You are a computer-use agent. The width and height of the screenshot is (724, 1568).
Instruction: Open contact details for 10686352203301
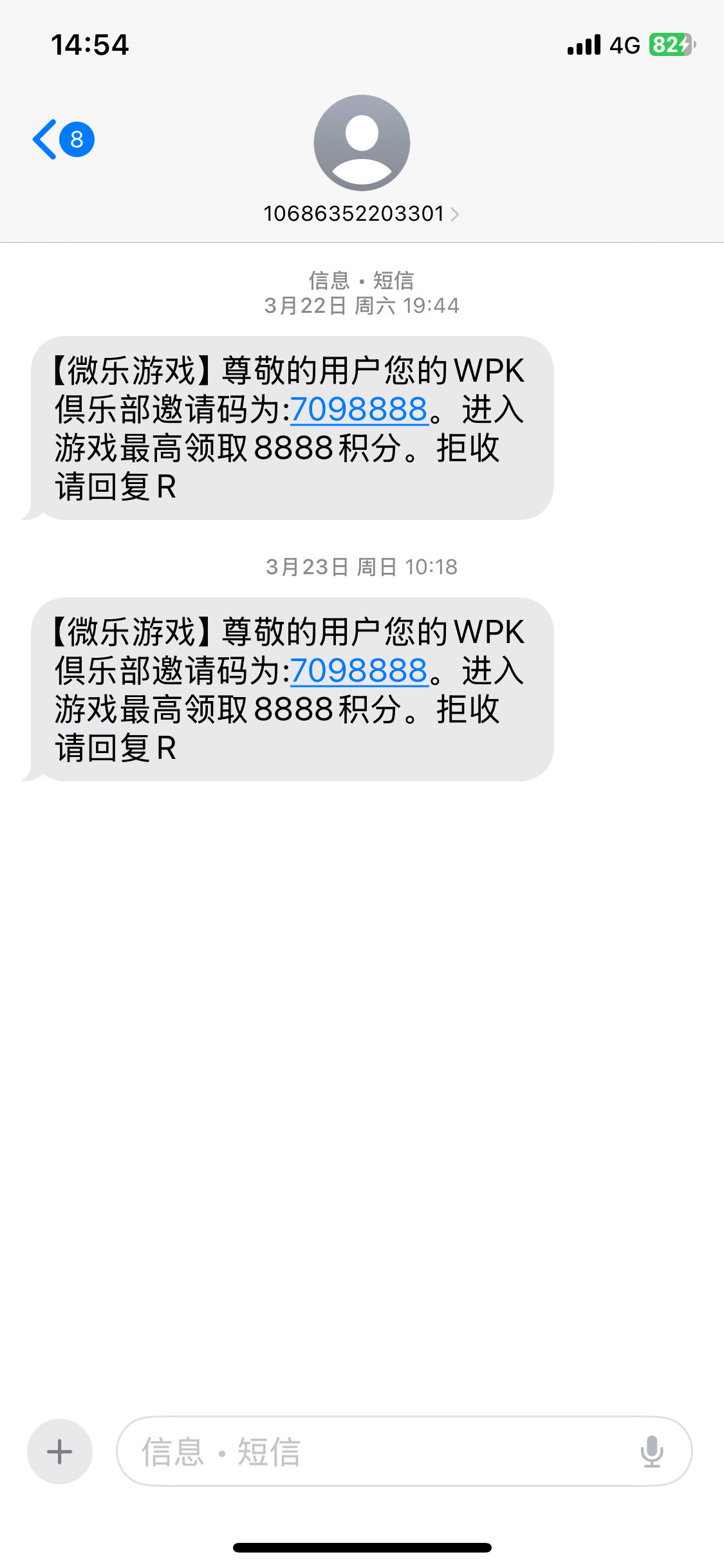click(361, 214)
